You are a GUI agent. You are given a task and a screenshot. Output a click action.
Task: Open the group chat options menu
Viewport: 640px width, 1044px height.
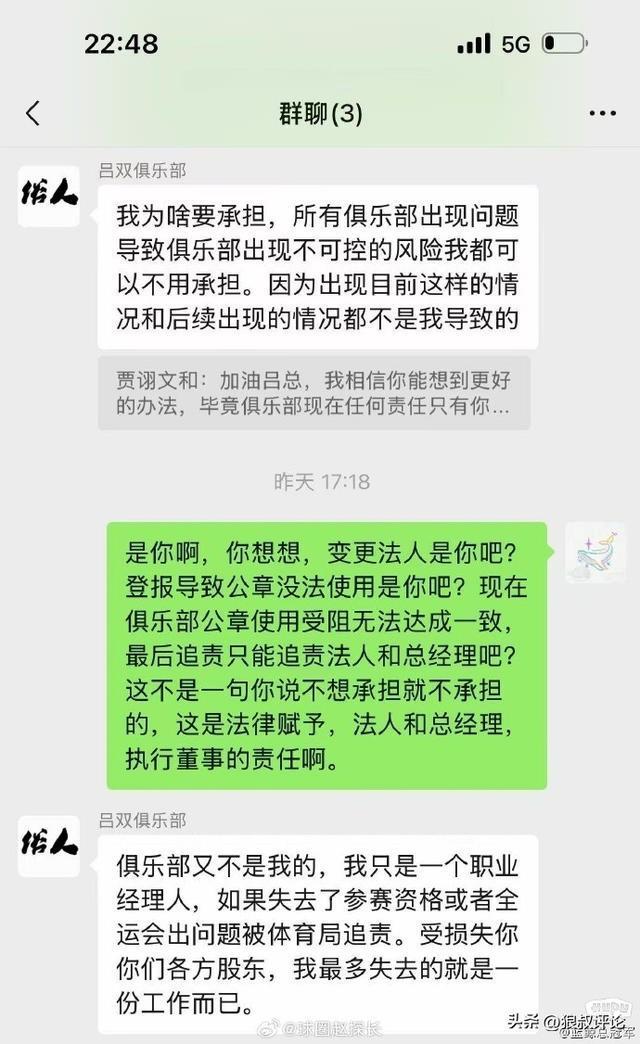[x=602, y=114]
